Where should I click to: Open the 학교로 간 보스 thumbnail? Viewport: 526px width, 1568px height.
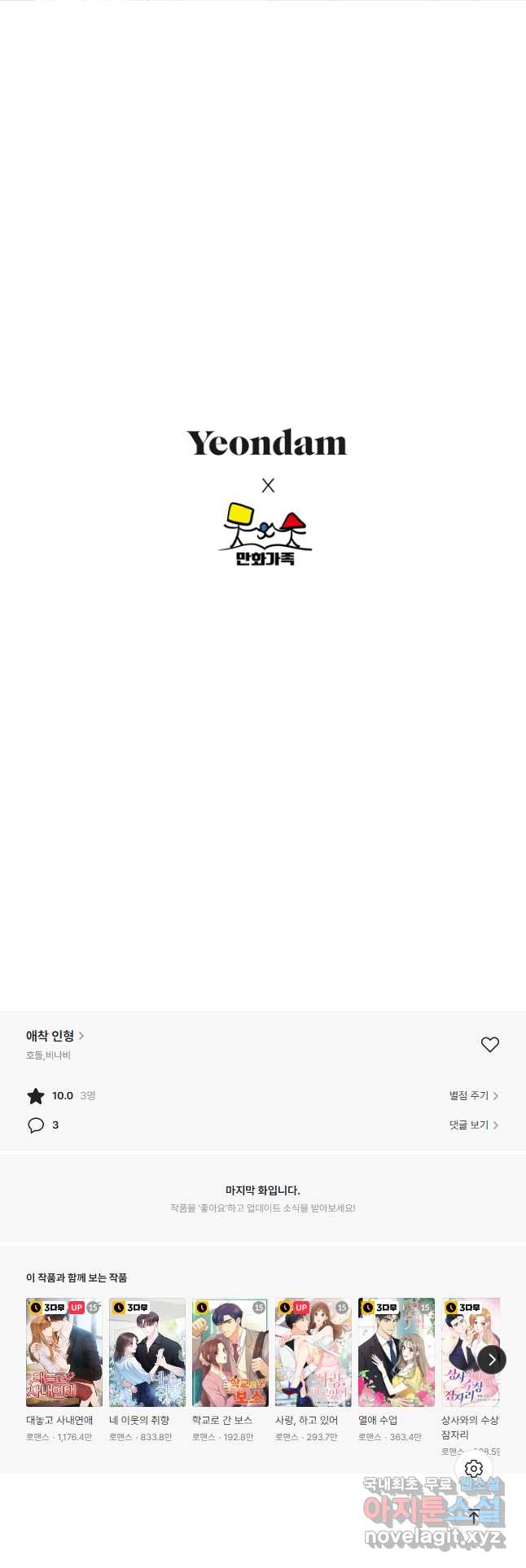pyautogui.click(x=230, y=1352)
